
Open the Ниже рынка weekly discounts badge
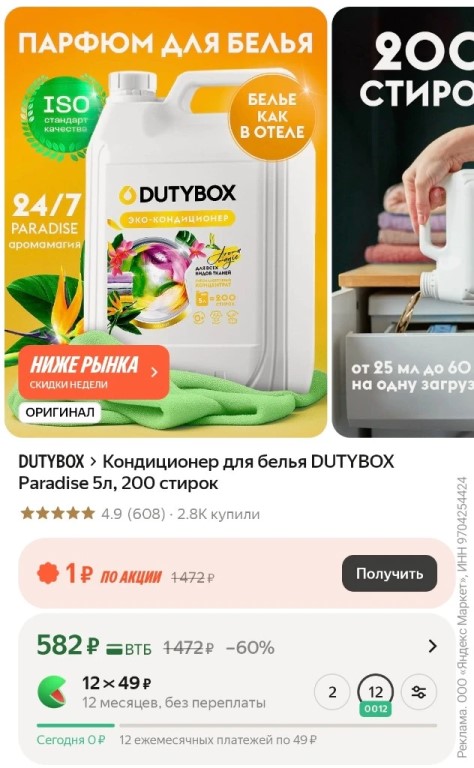pyautogui.click(x=94, y=372)
